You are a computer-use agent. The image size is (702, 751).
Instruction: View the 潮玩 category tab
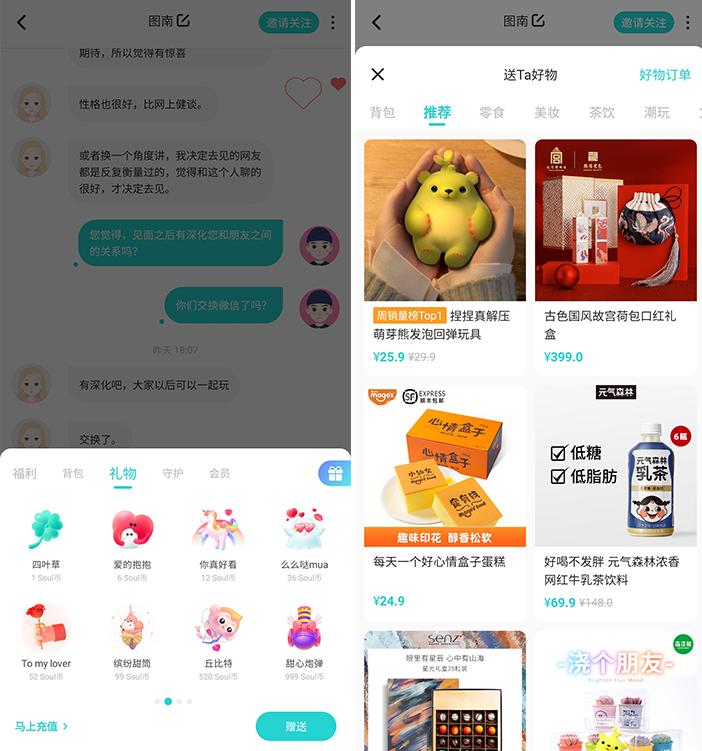coord(657,113)
